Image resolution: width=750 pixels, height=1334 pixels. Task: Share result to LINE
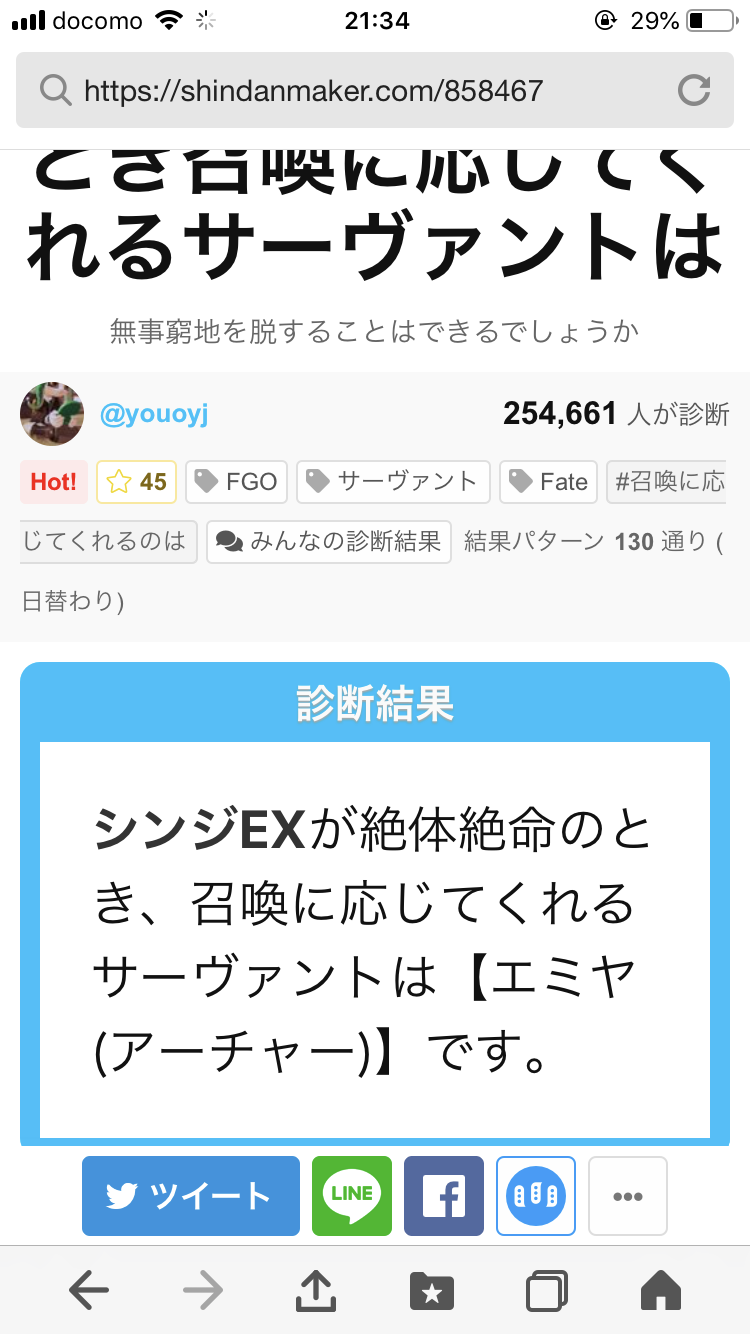[352, 1195]
